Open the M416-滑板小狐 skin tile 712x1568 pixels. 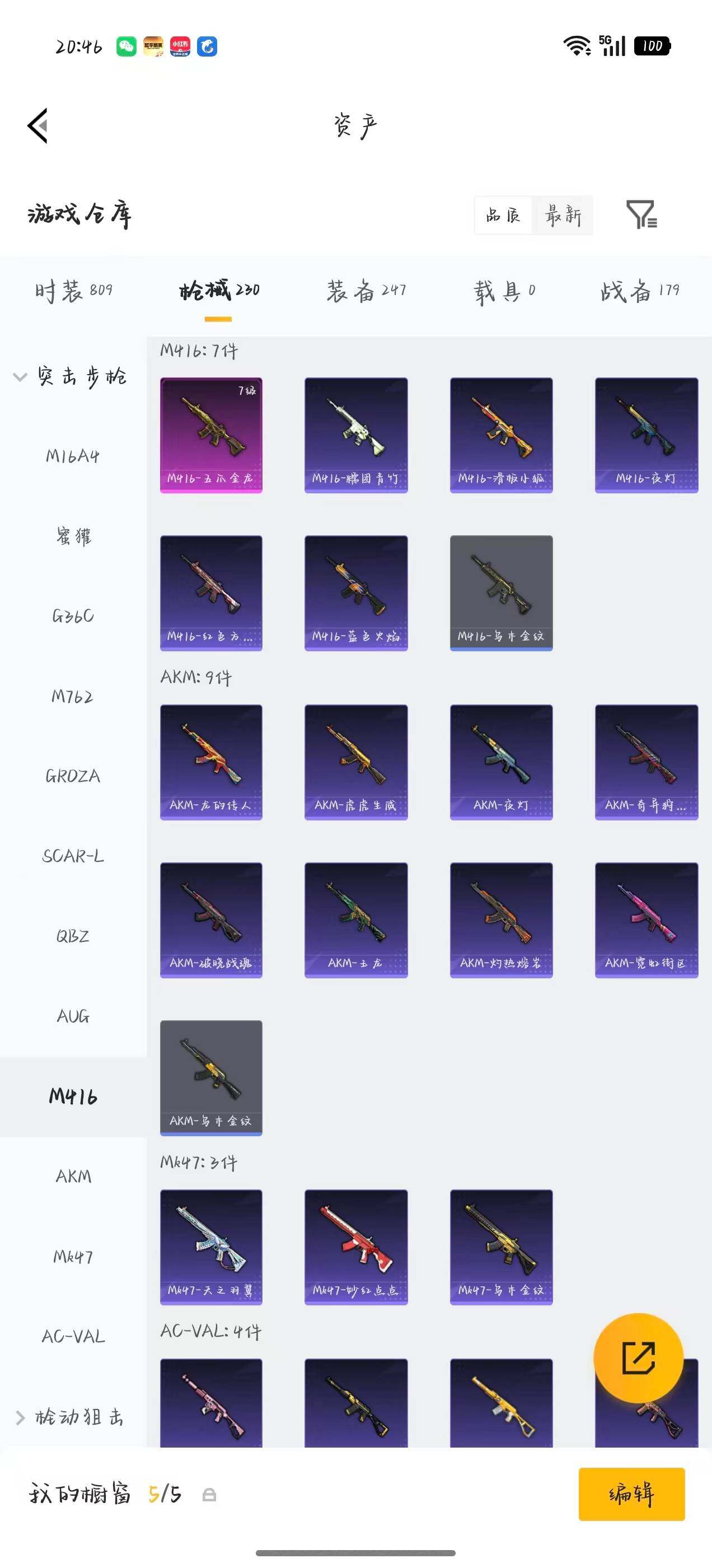(502, 435)
